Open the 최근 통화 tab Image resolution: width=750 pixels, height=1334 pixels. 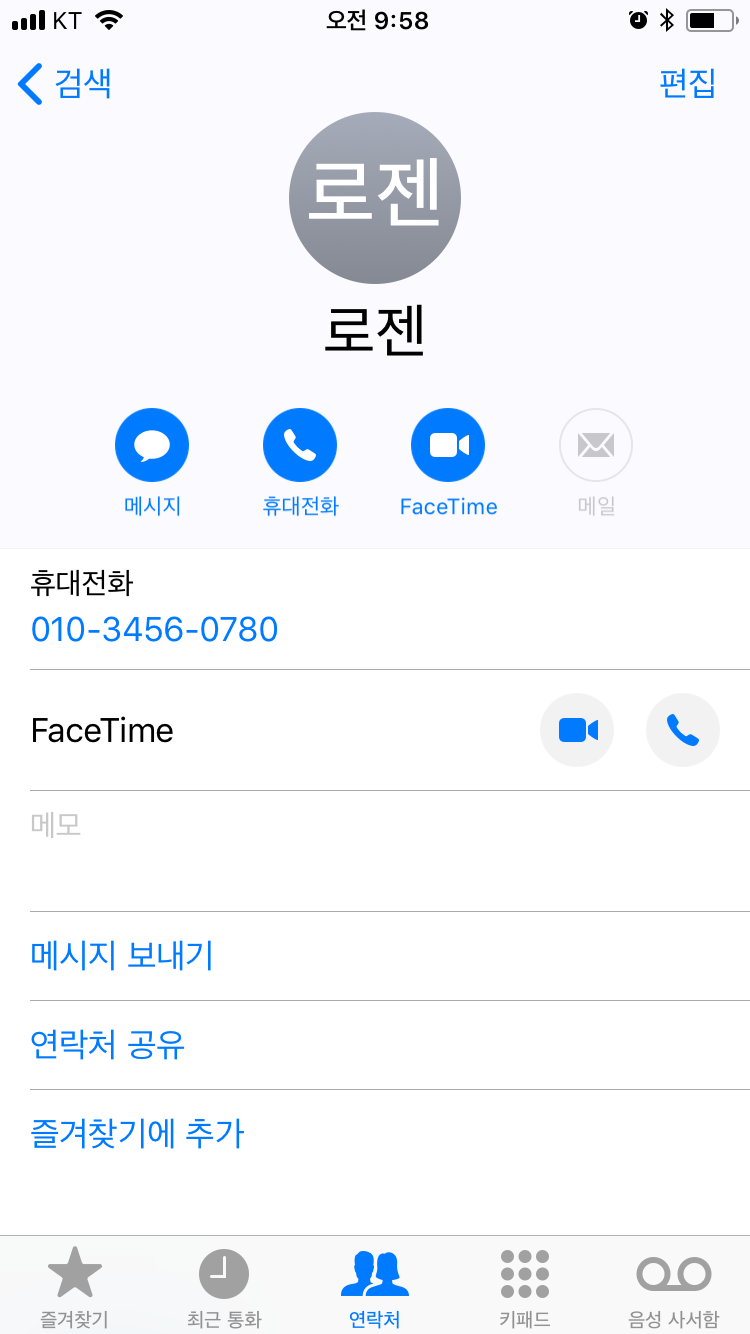click(224, 1287)
